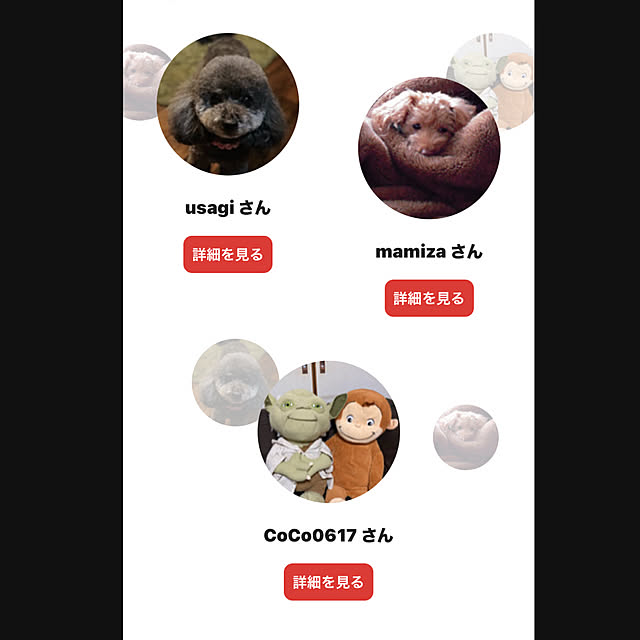Open usagi's black poodle profile picture
The width and height of the screenshot is (640, 640).
tap(228, 104)
